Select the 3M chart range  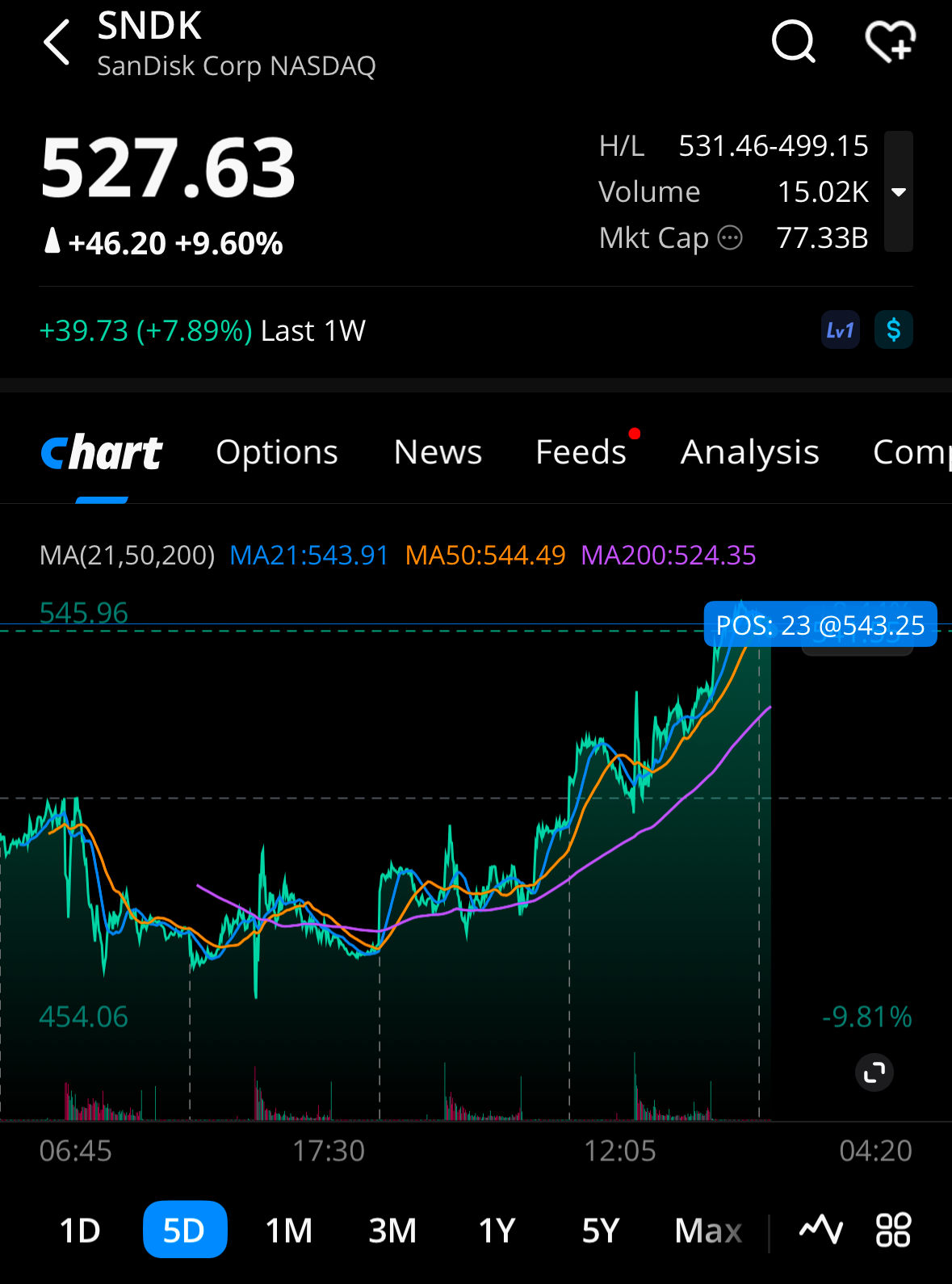(x=392, y=1231)
